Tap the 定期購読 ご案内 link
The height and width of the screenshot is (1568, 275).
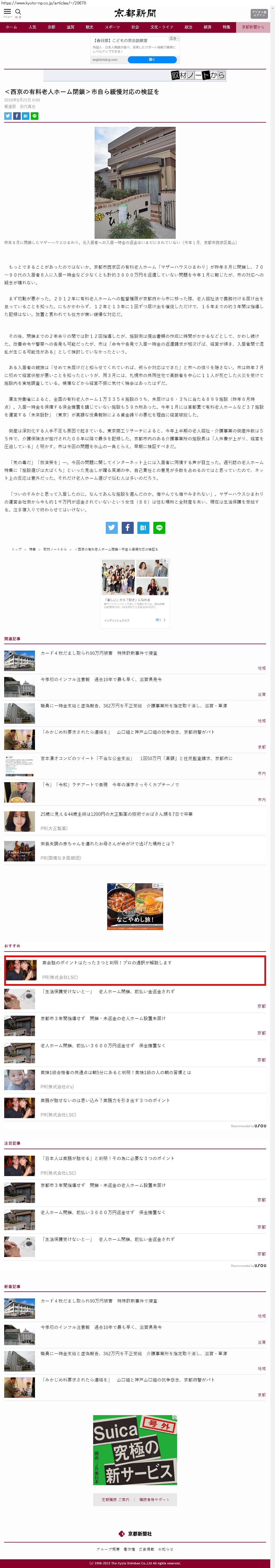tap(116, 1500)
